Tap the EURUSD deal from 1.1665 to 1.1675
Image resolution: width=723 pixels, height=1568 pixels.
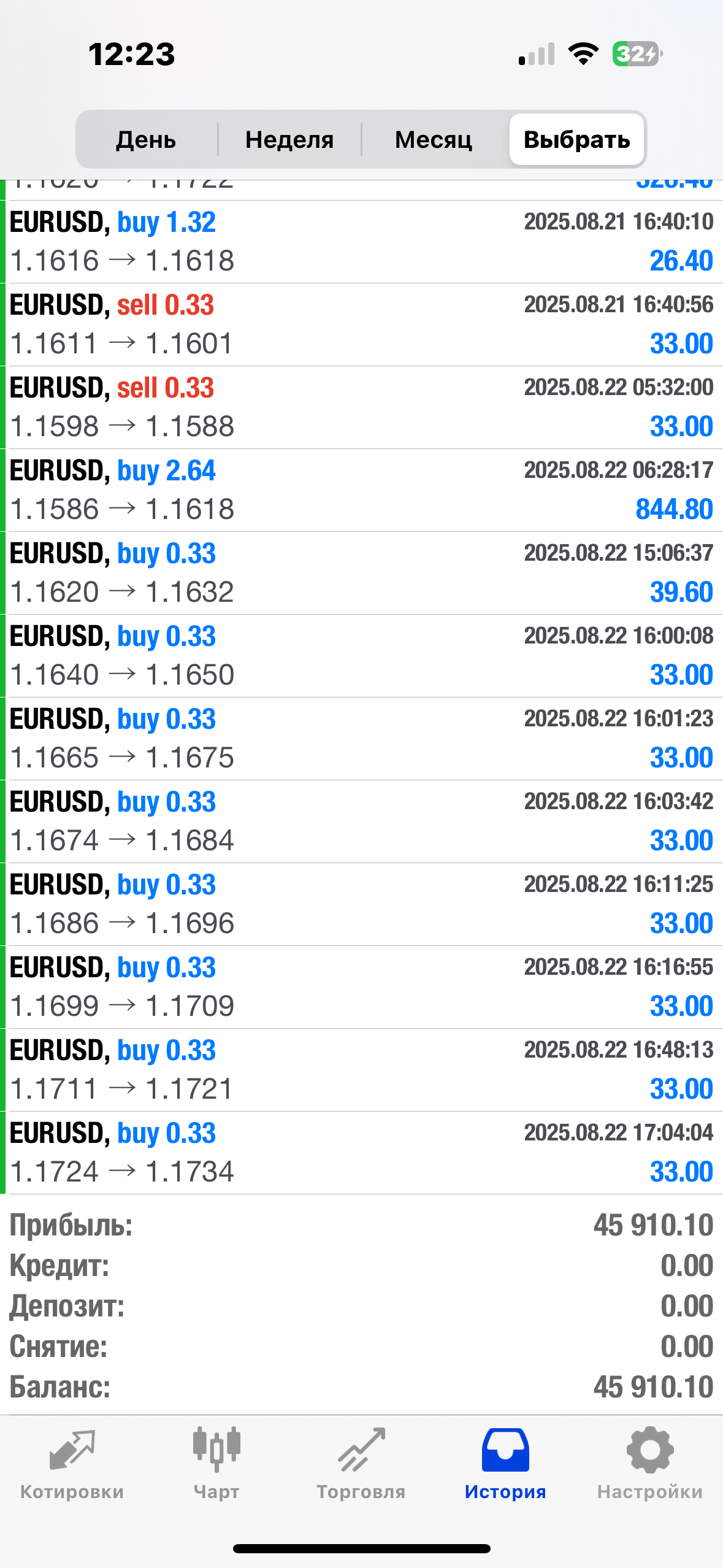click(361, 739)
